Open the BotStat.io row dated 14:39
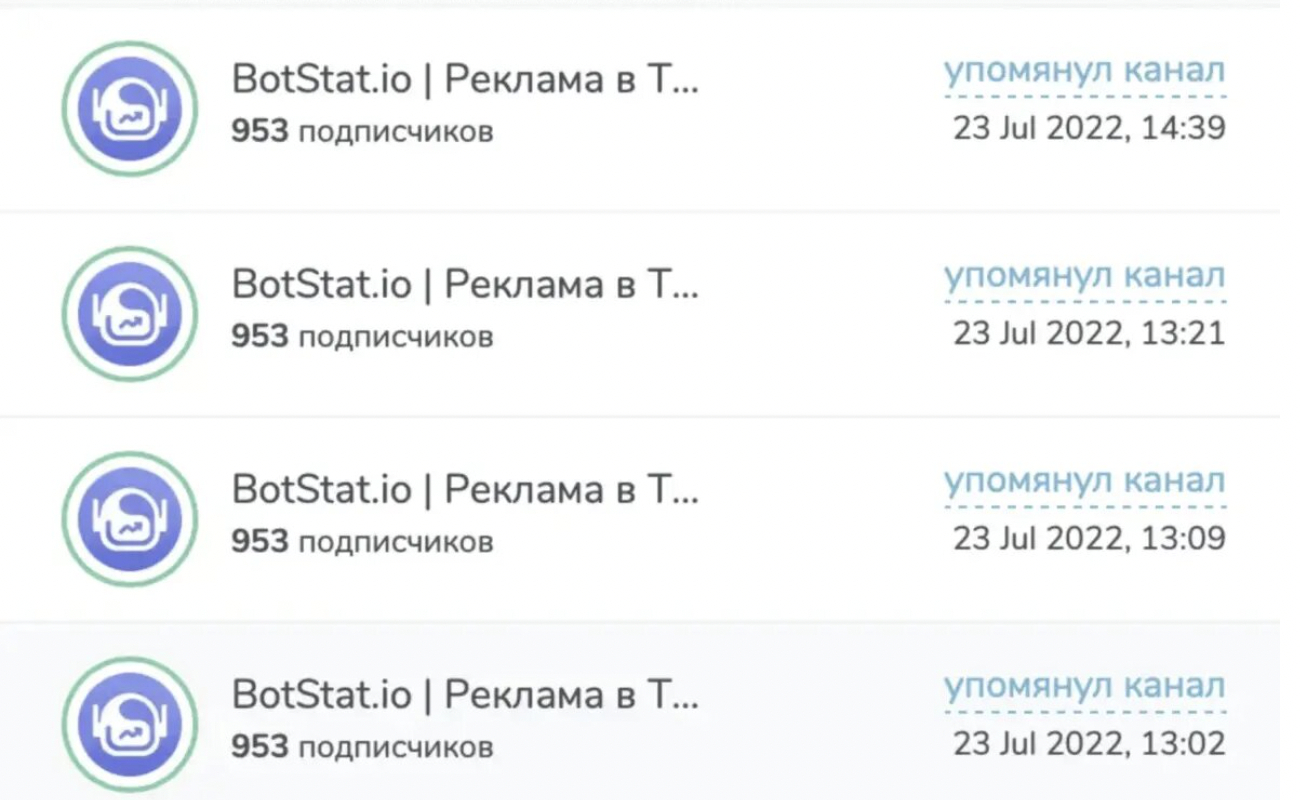This screenshot has height=800, width=1300. pos(465,81)
